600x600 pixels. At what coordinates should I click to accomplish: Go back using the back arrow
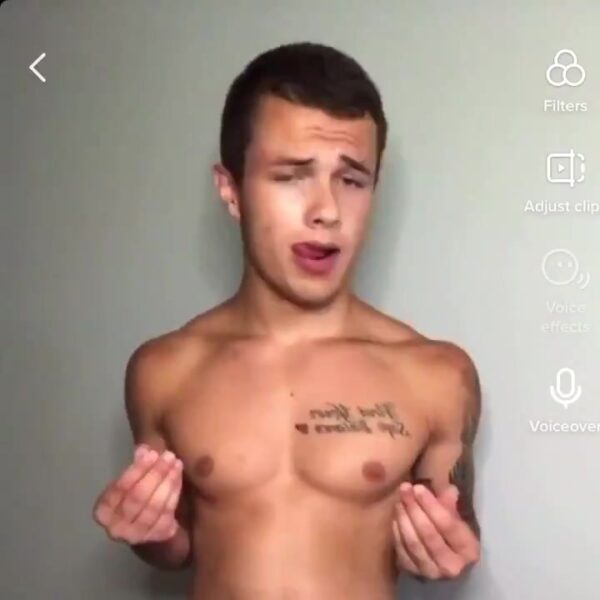(x=38, y=68)
